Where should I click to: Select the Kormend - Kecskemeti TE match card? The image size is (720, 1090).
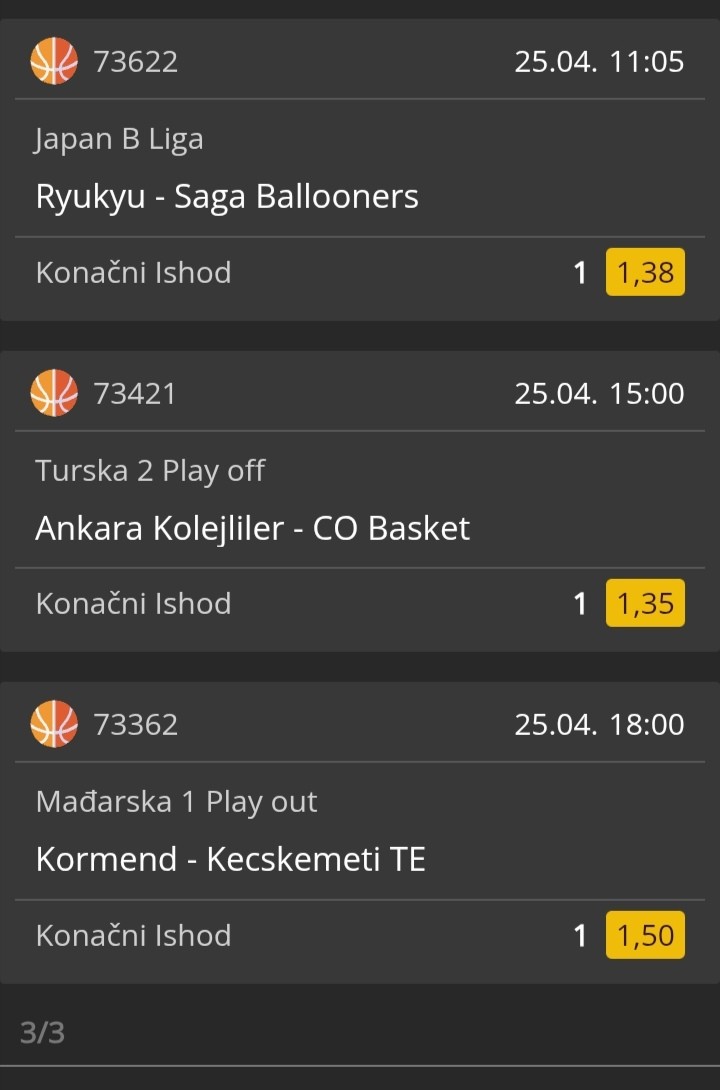tap(231, 859)
